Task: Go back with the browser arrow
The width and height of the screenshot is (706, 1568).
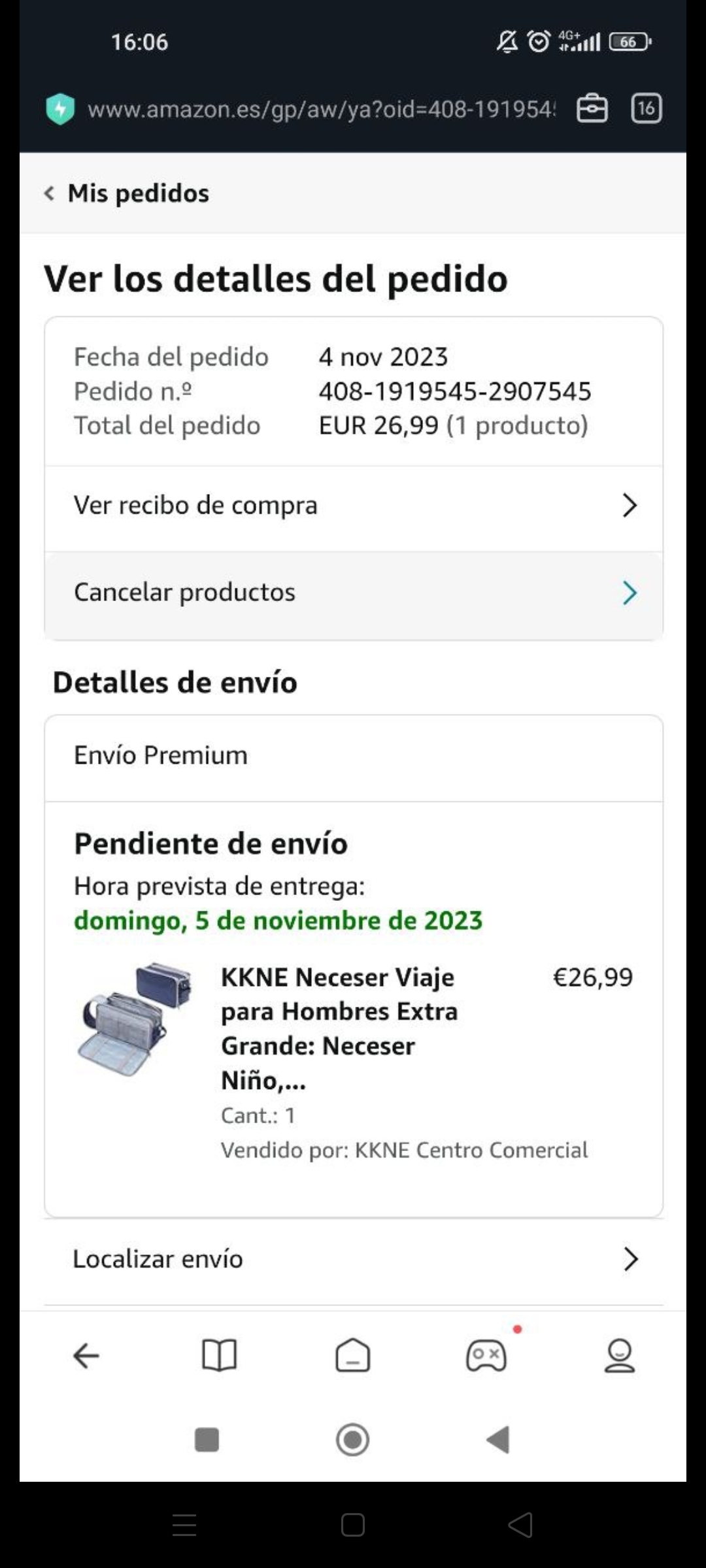Action: click(x=86, y=1356)
